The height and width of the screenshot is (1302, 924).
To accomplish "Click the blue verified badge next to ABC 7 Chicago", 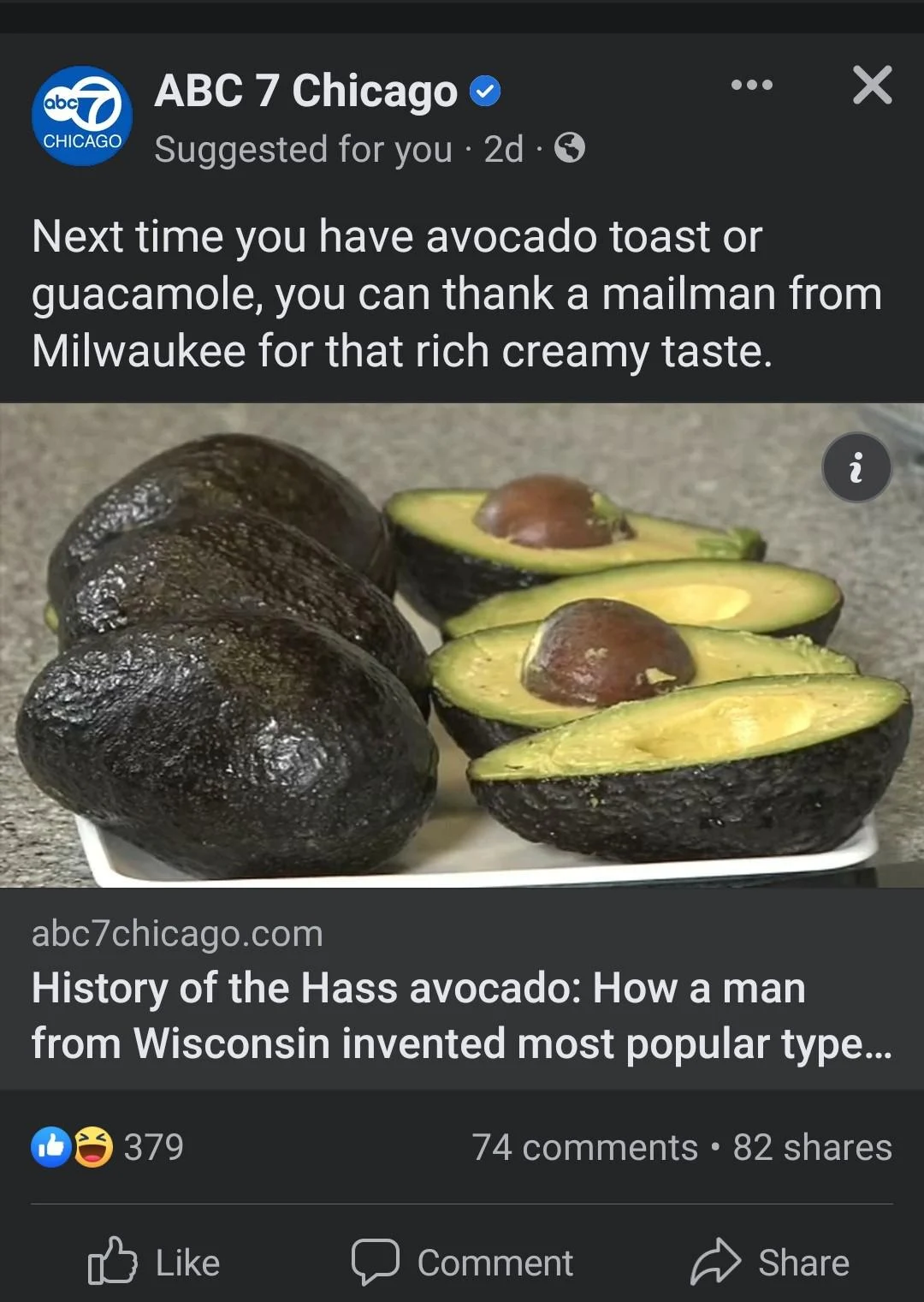I will [484, 91].
